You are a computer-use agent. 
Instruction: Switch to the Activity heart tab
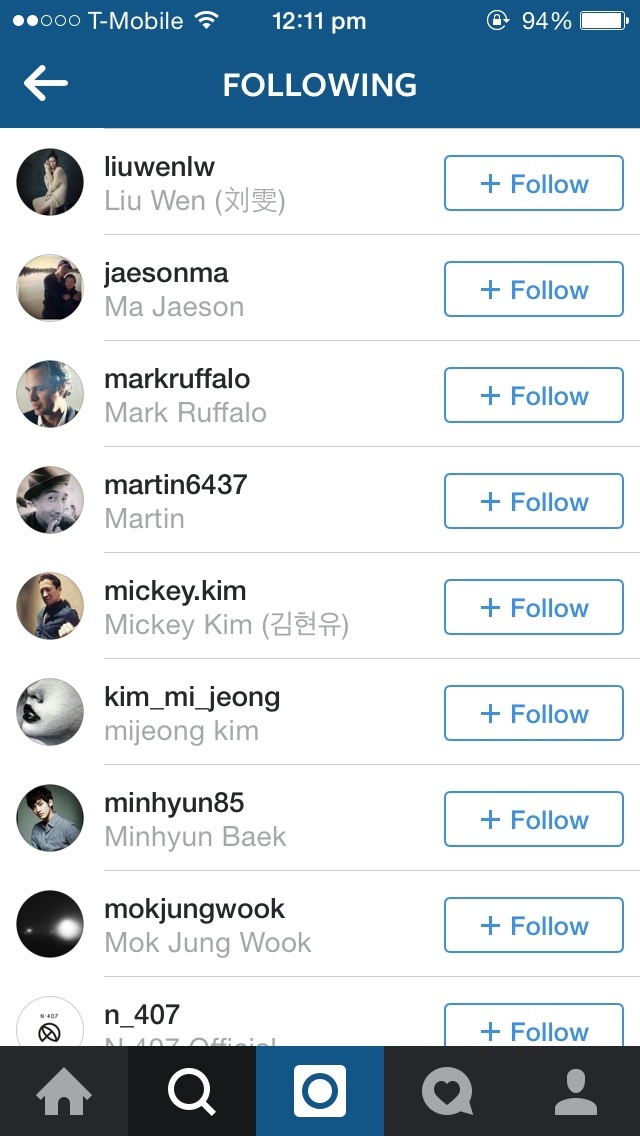click(448, 1091)
